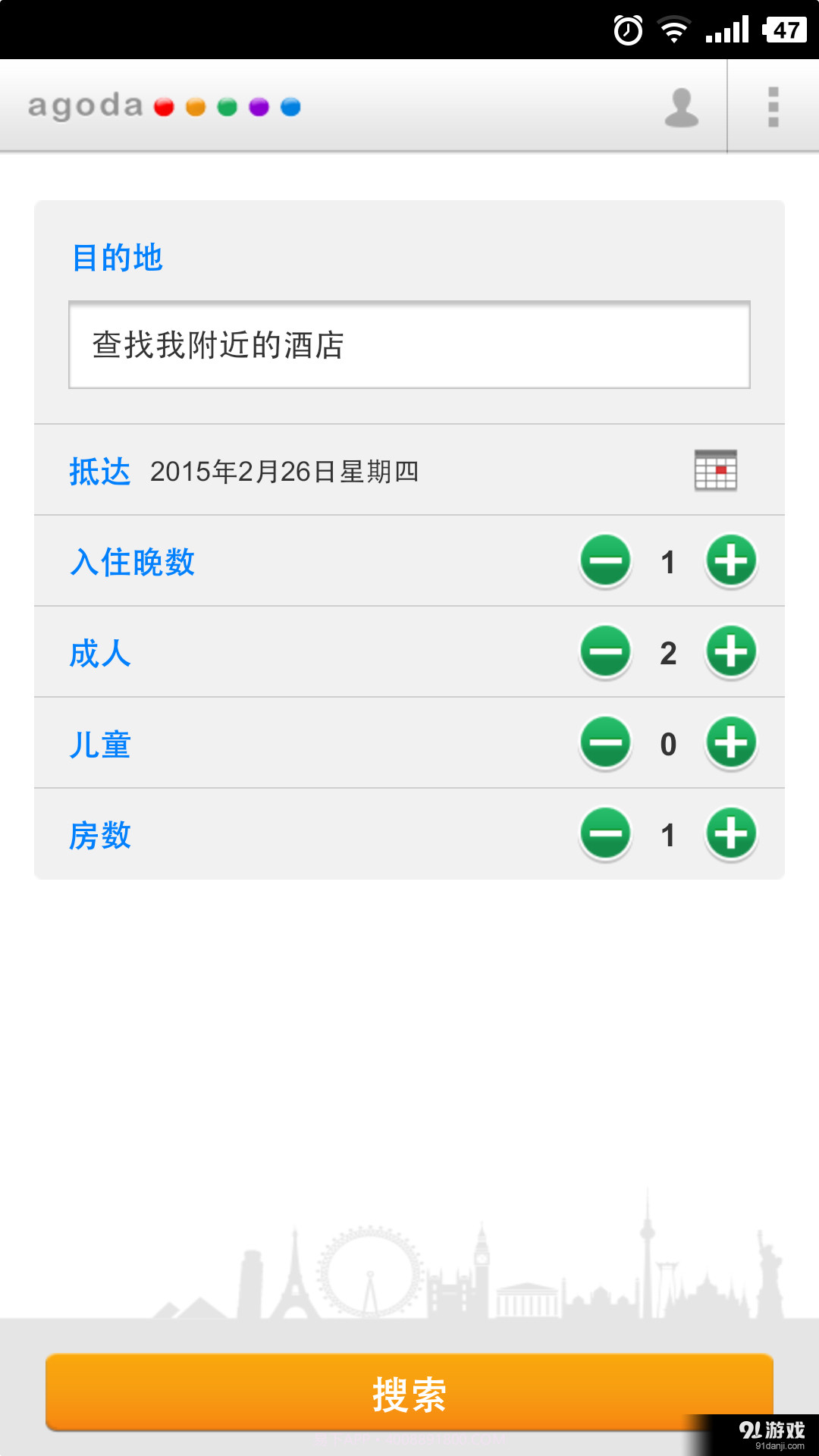Image resolution: width=819 pixels, height=1456 pixels.
Task: Open options via the three-dot menu
Action: [x=773, y=106]
